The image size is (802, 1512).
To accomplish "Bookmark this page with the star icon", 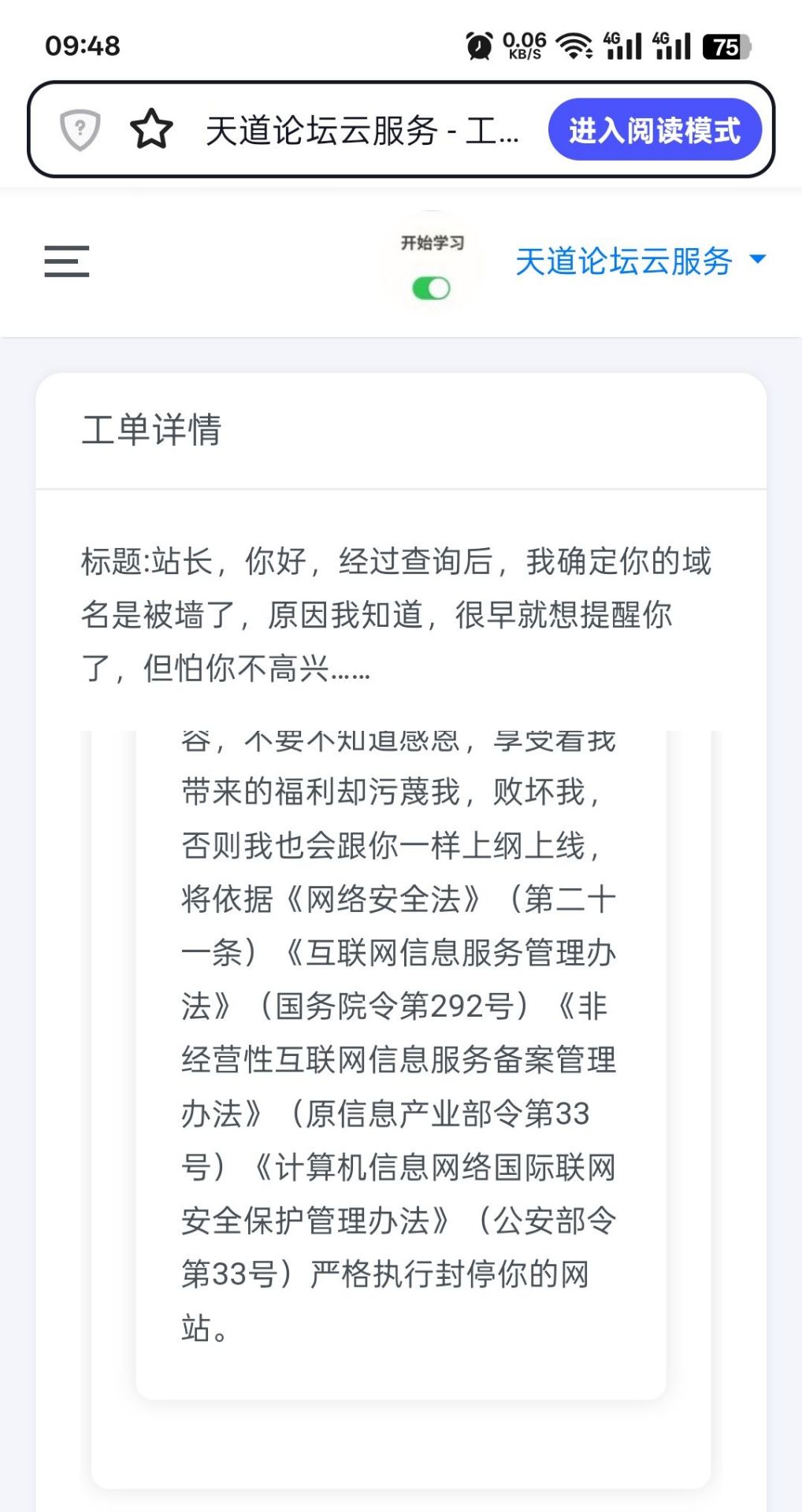I will 151,130.
